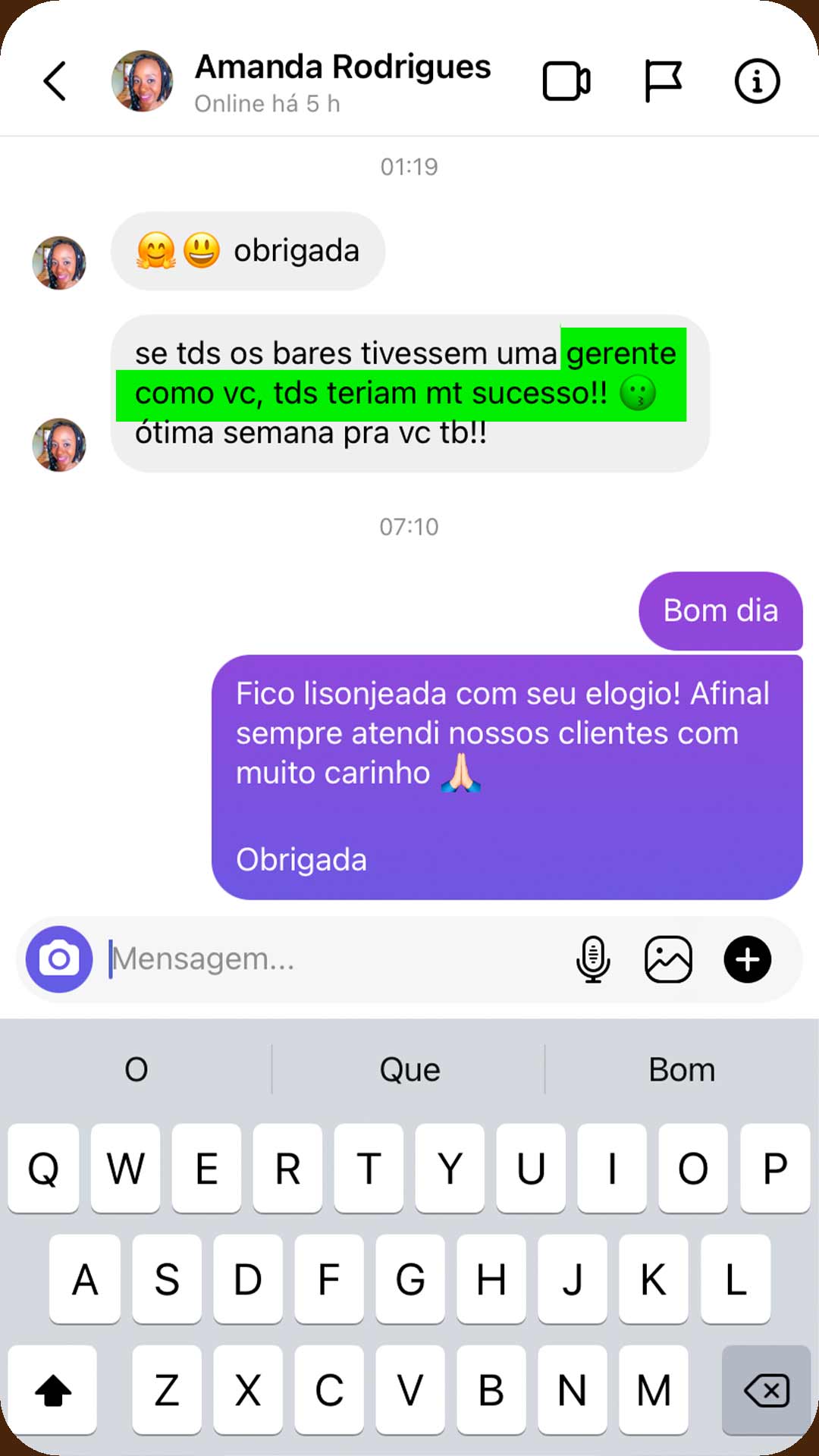Start recording a voice message

click(592, 959)
